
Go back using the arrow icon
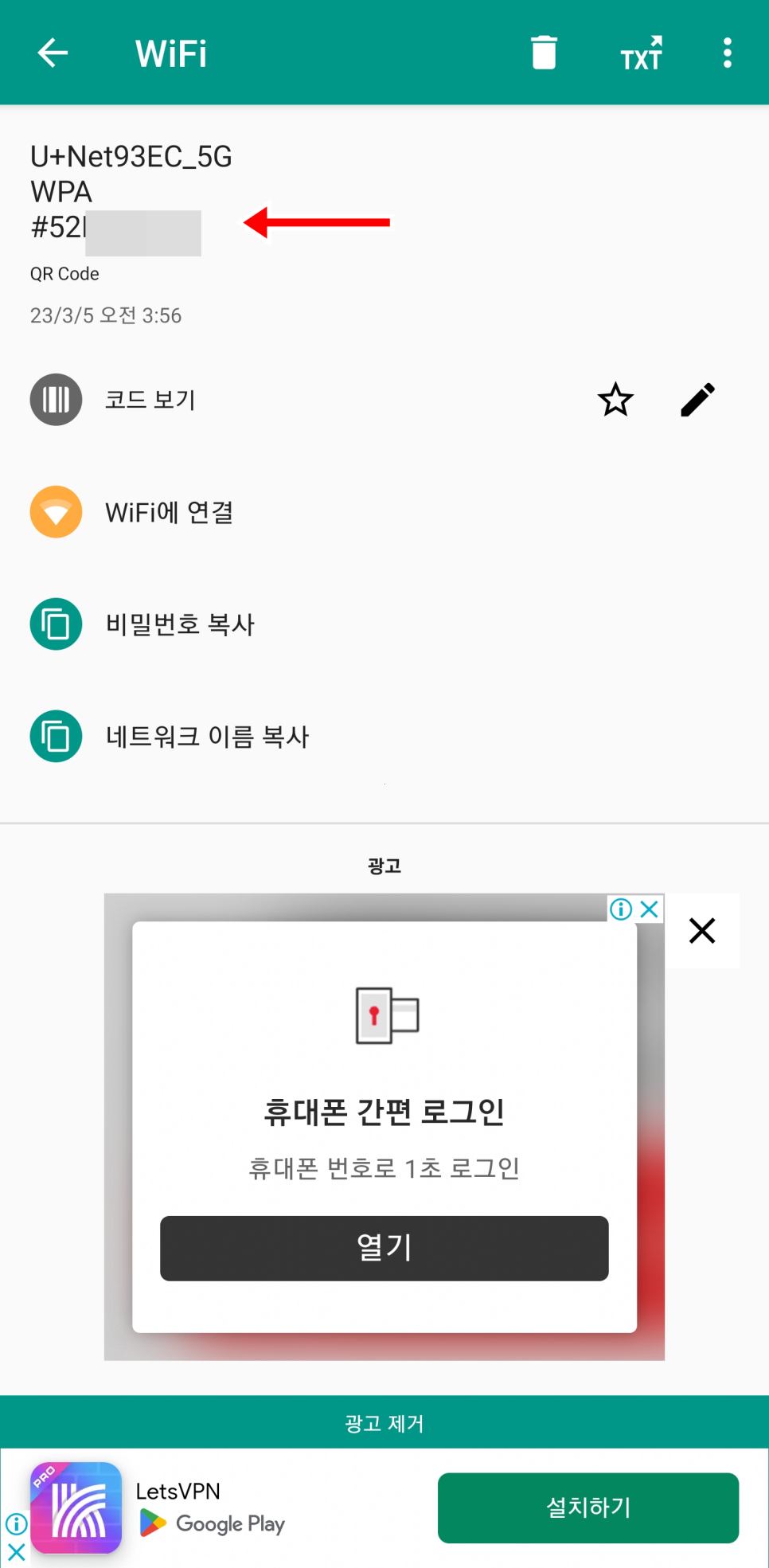click(x=53, y=53)
